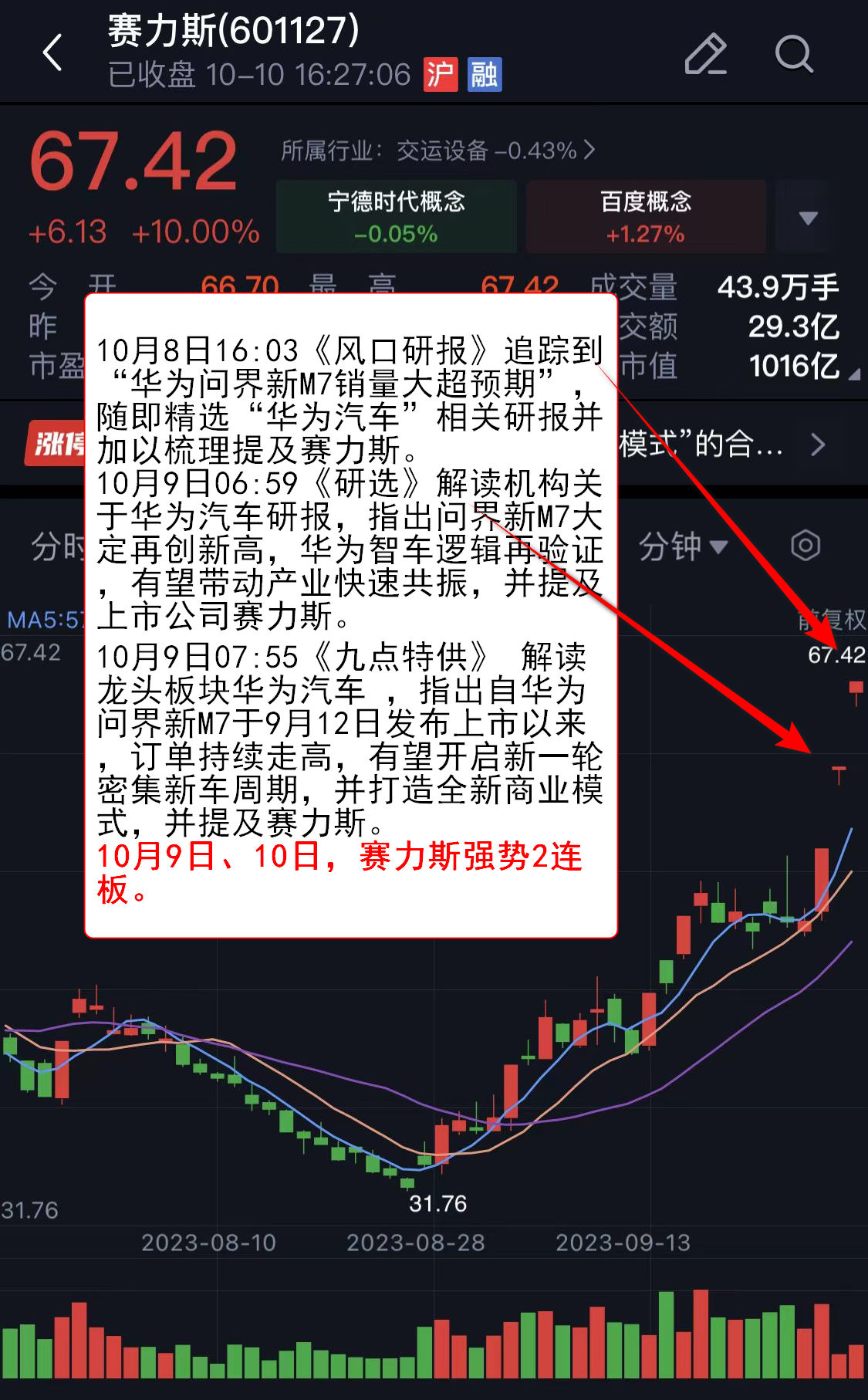
Task: Expand more concepts with the down arrow
Action: [x=807, y=218]
